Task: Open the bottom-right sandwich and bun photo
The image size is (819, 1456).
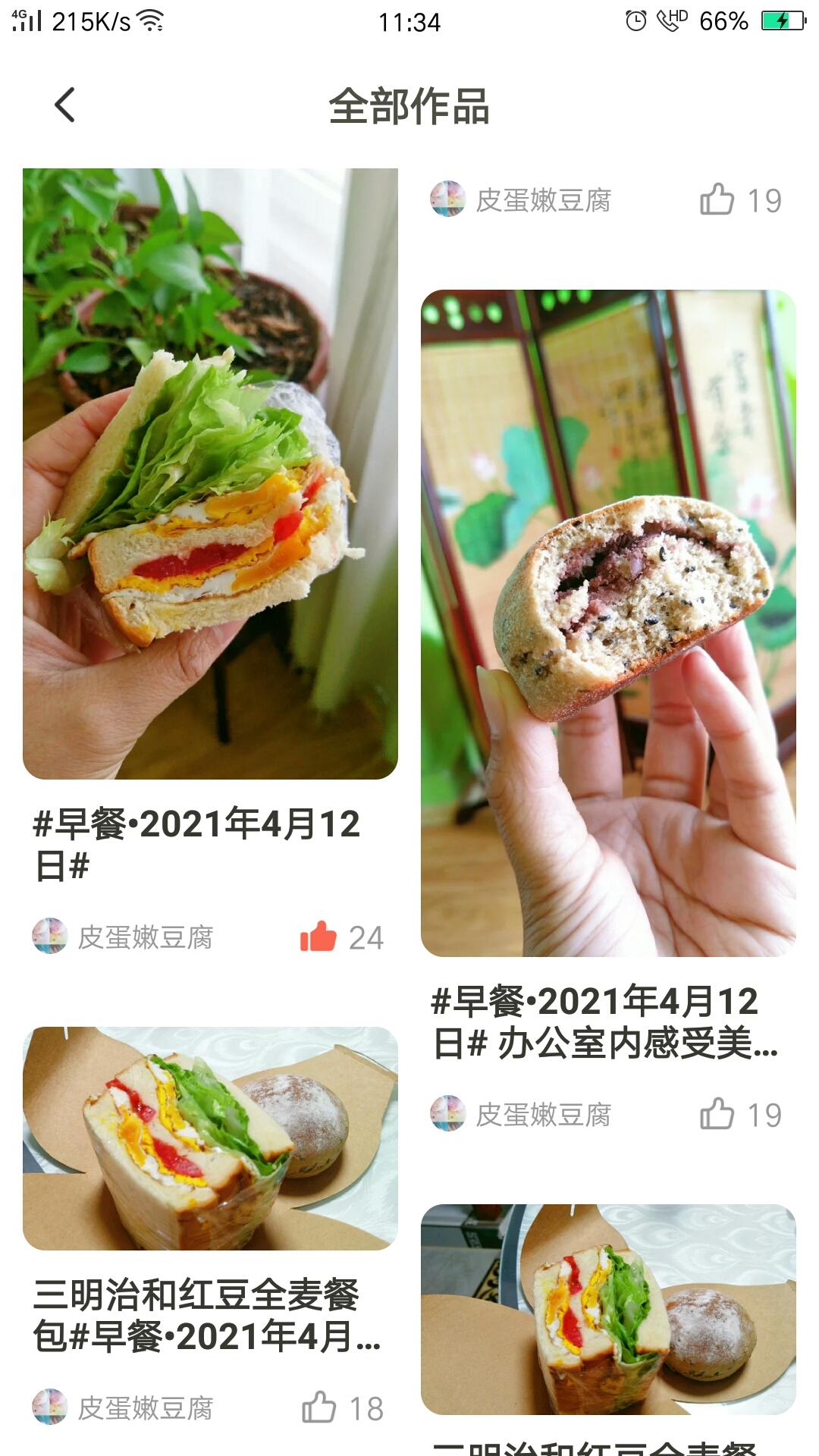Action: tap(608, 1309)
